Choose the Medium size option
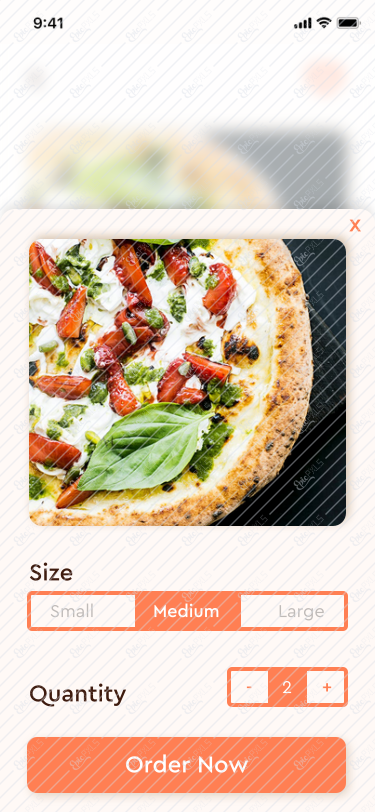The height and width of the screenshot is (812, 375). click(x=188, y=611)
